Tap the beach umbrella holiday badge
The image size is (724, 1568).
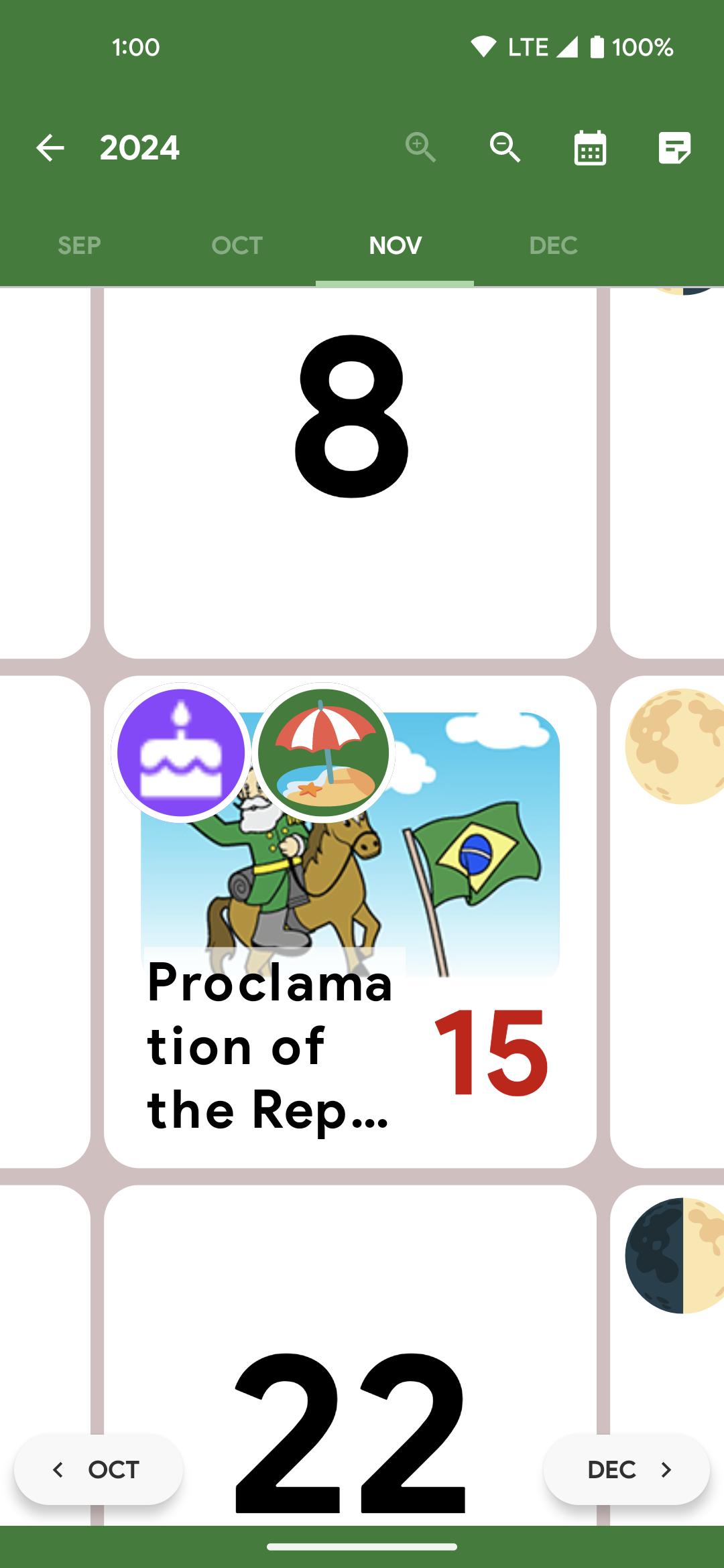tap(323, 753)
